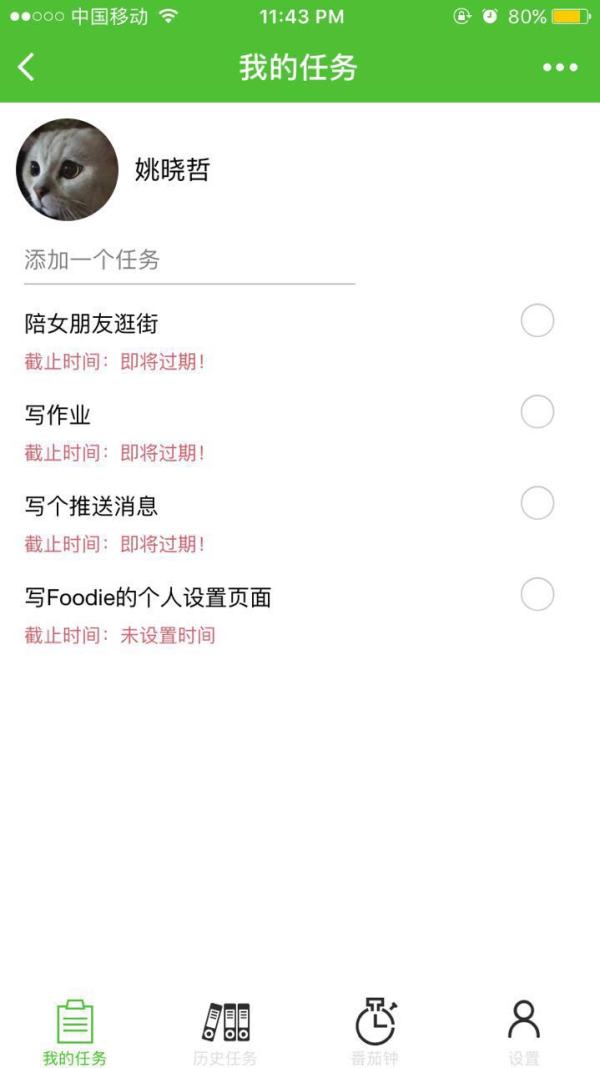View the 写作业 task row
The height and width of the screenshot is (1068, 600).
[x=58, y=415]
